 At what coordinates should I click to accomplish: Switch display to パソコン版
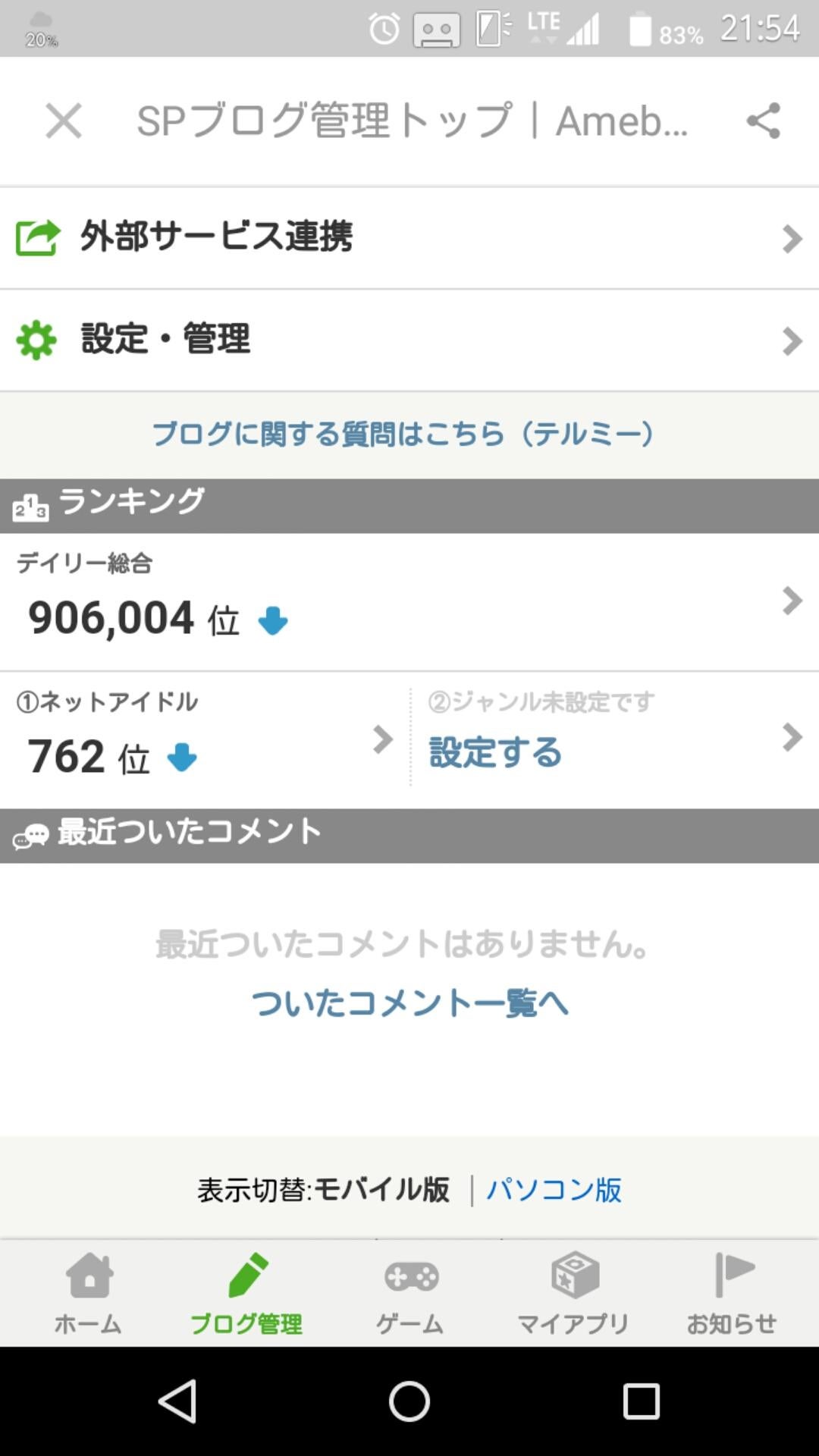[x=554, y=1190]
